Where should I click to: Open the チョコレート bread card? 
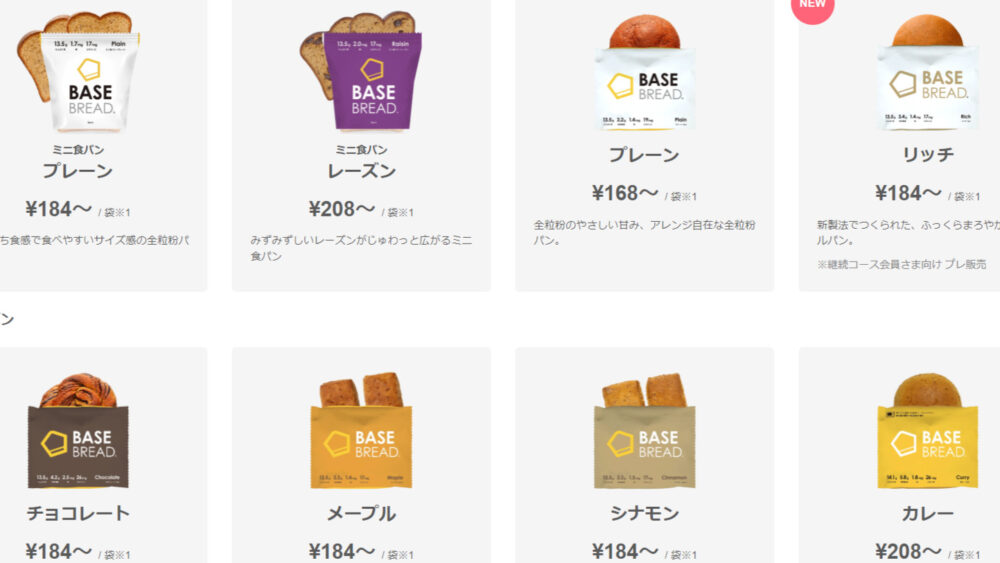coord(78,513)
